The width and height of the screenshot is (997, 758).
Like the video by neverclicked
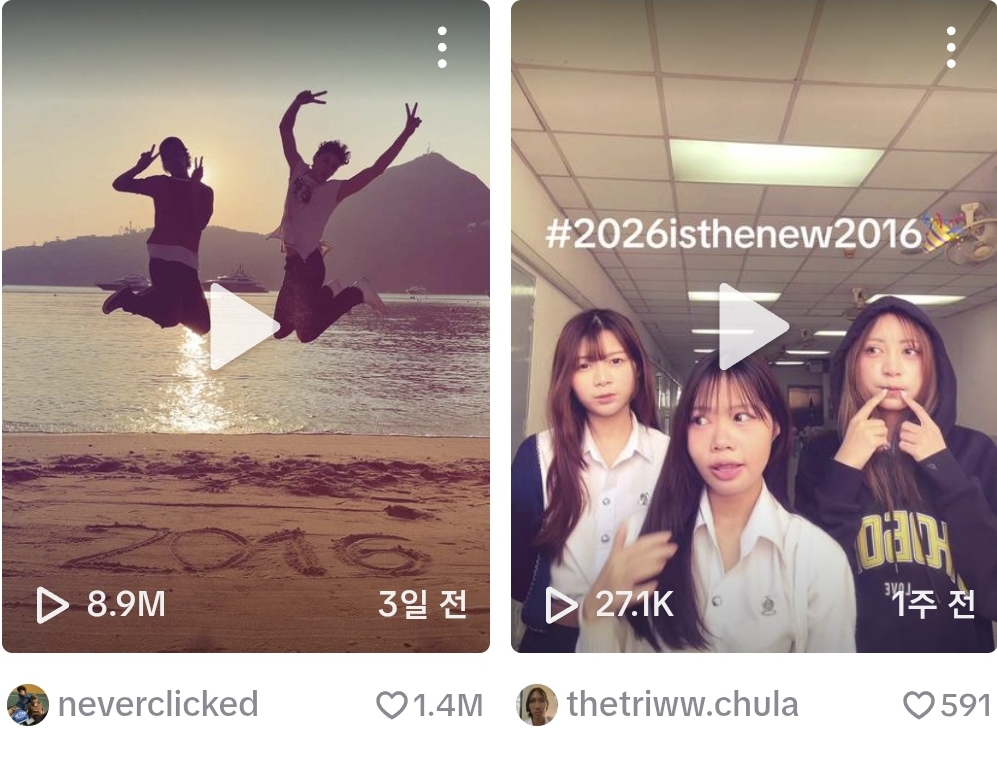pos(392,706)
